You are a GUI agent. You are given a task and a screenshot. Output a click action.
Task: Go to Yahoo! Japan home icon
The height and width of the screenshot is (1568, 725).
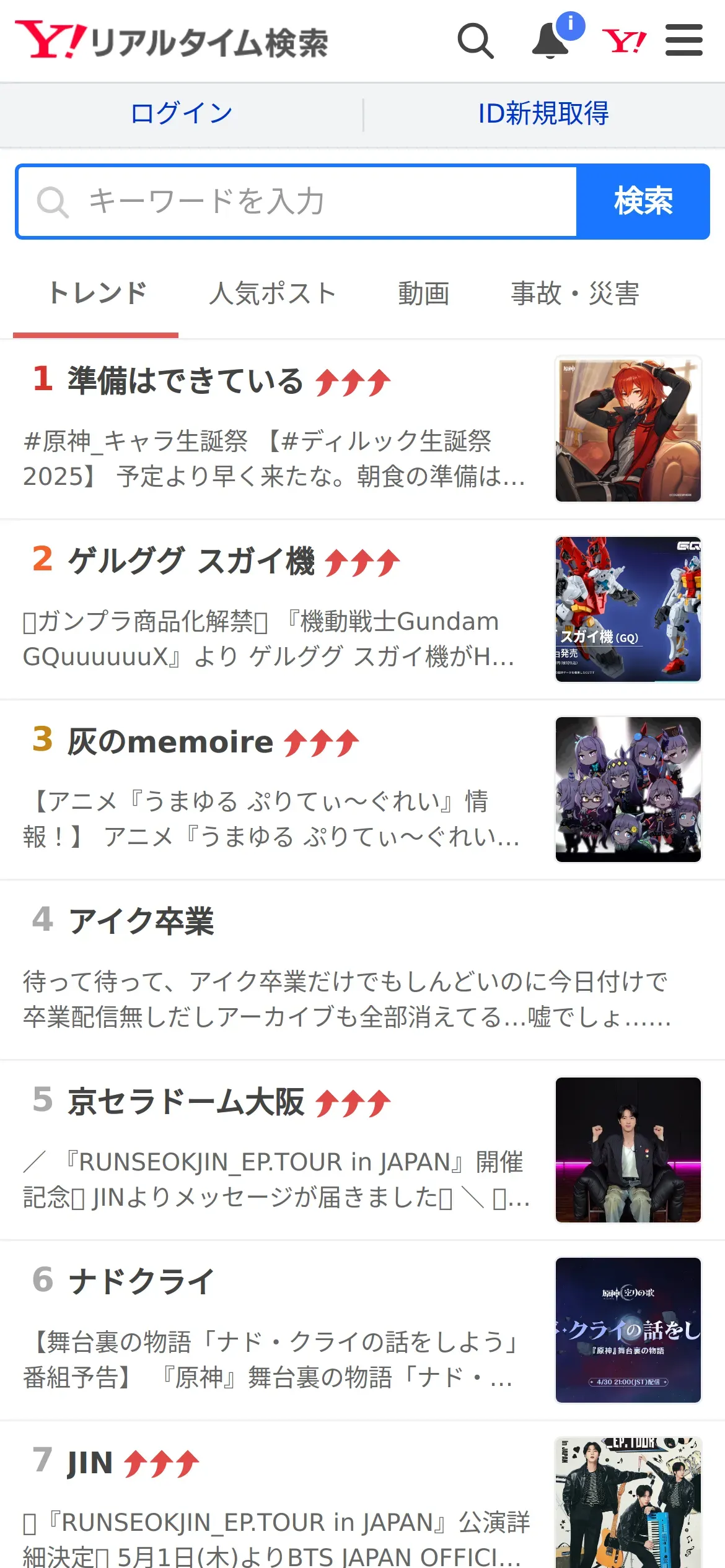point(624,41)
